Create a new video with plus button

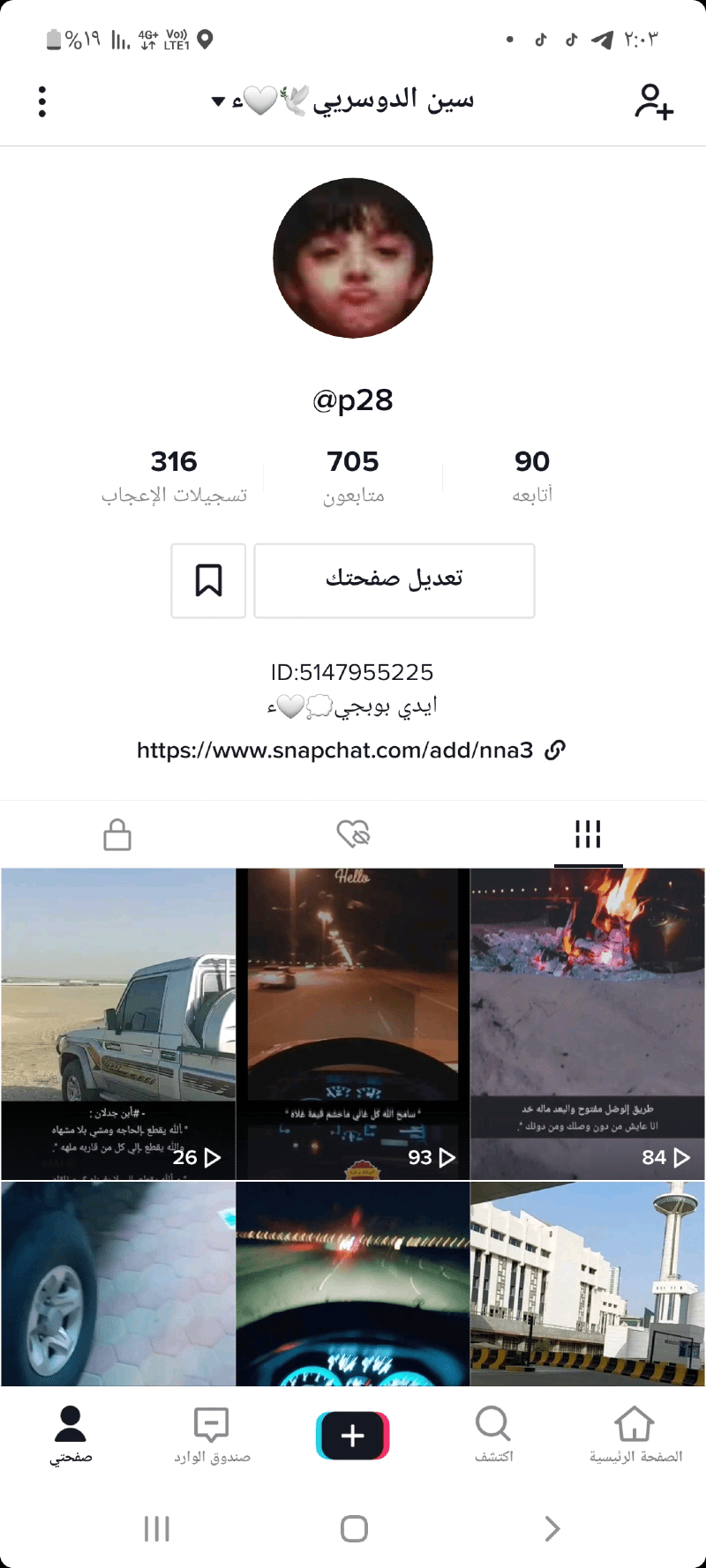pyautogui.click(x=353, y=1436)
